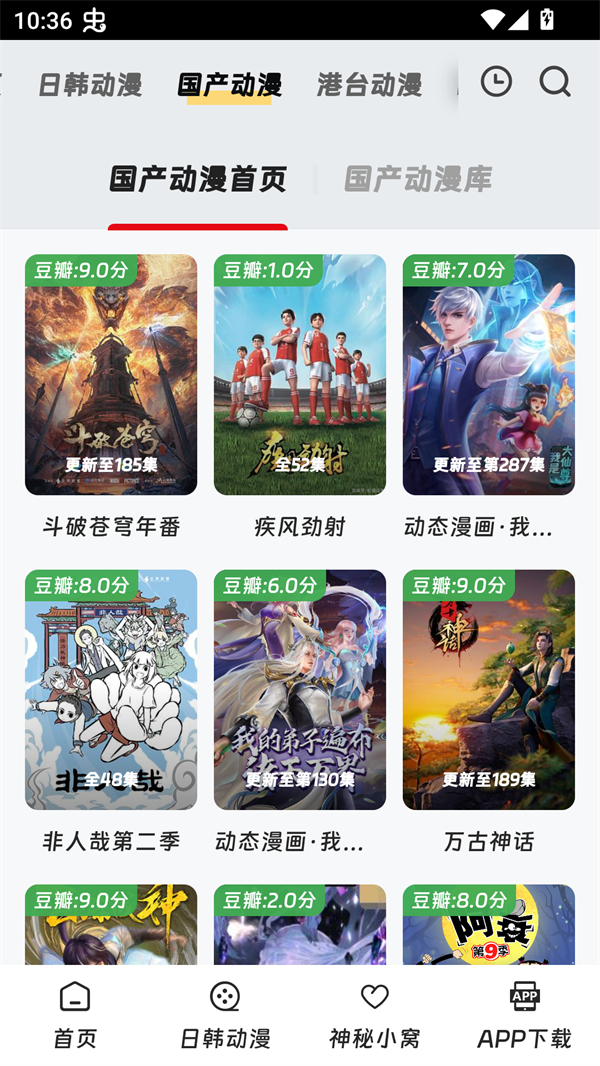This screenshot has width=600, height=1066.
Task: Select the 国产动漫首页 sub-tab
Action: click(x=198, y=180)
